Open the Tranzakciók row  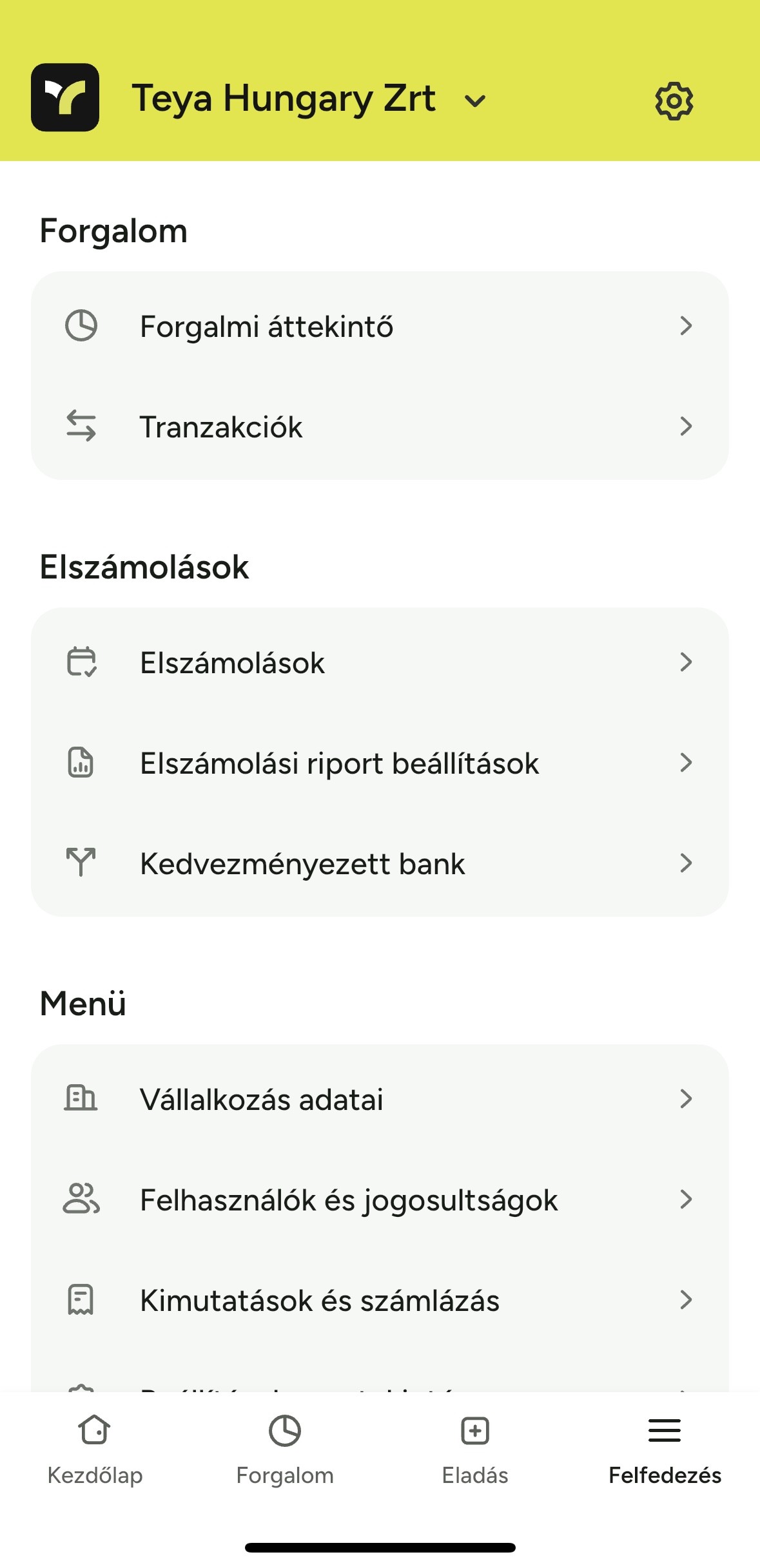click(379, 426)
